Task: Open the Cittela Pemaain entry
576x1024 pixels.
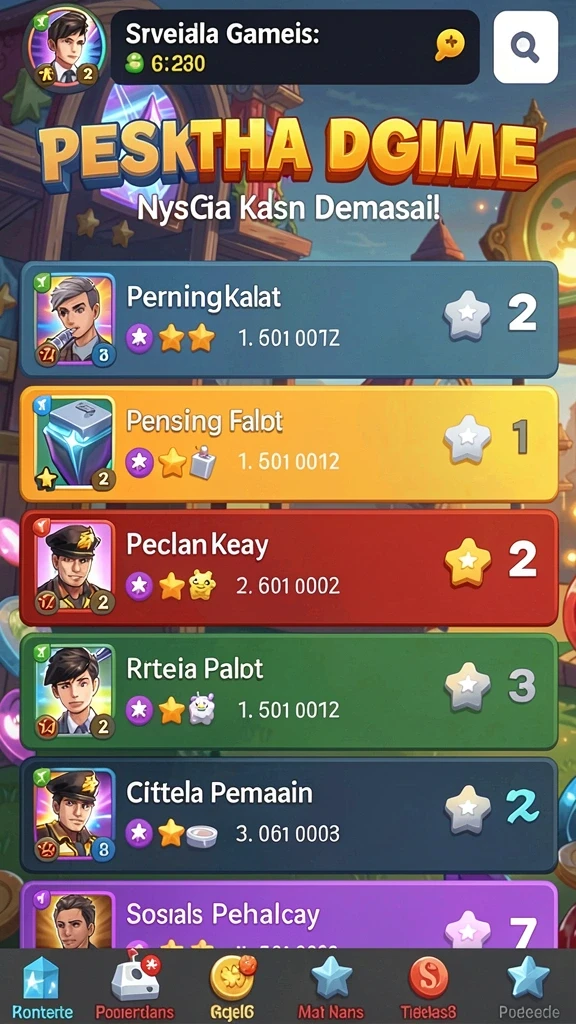Action: 289,815
